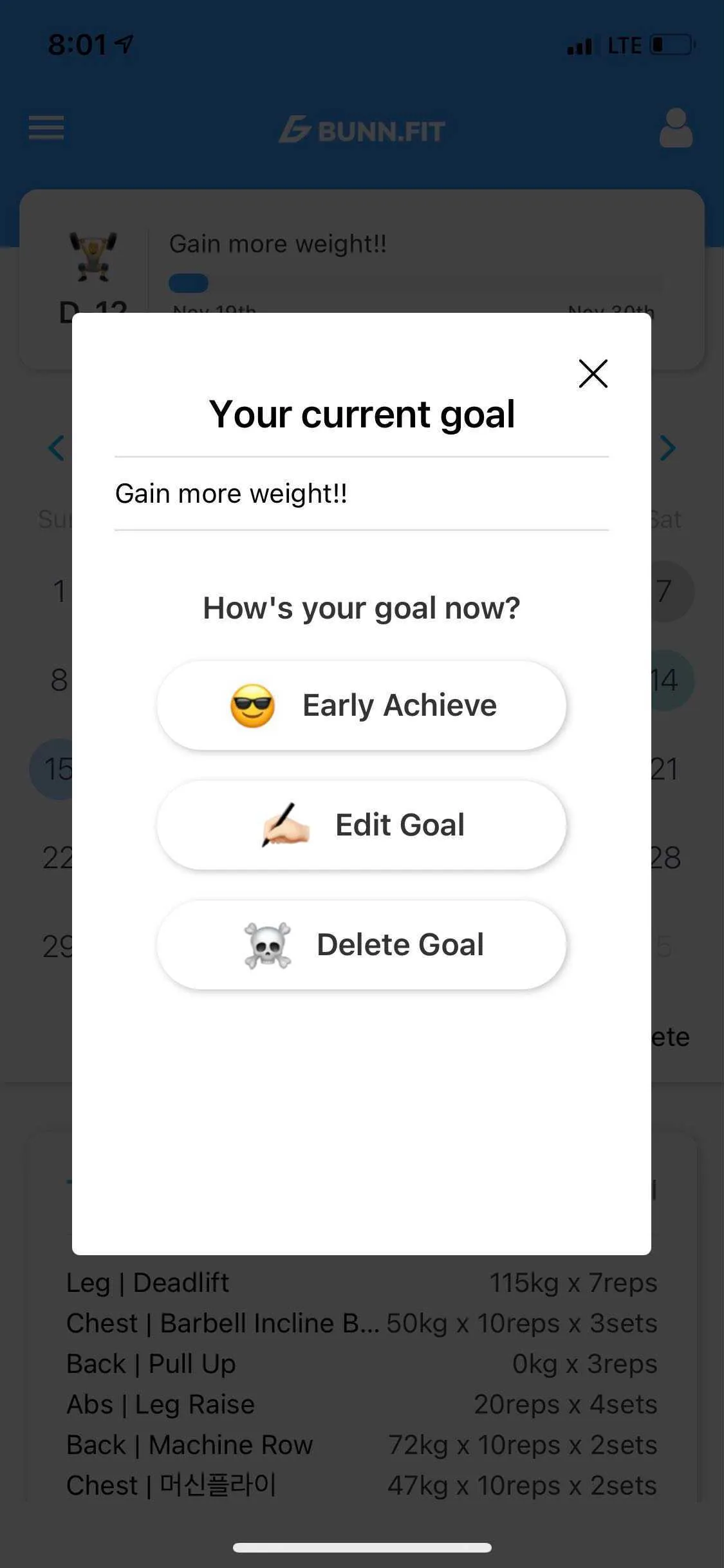Viewport: 724px width, 1568px height.
Task: Mark goal as Early Achieve
Action: tap(362, 705)
